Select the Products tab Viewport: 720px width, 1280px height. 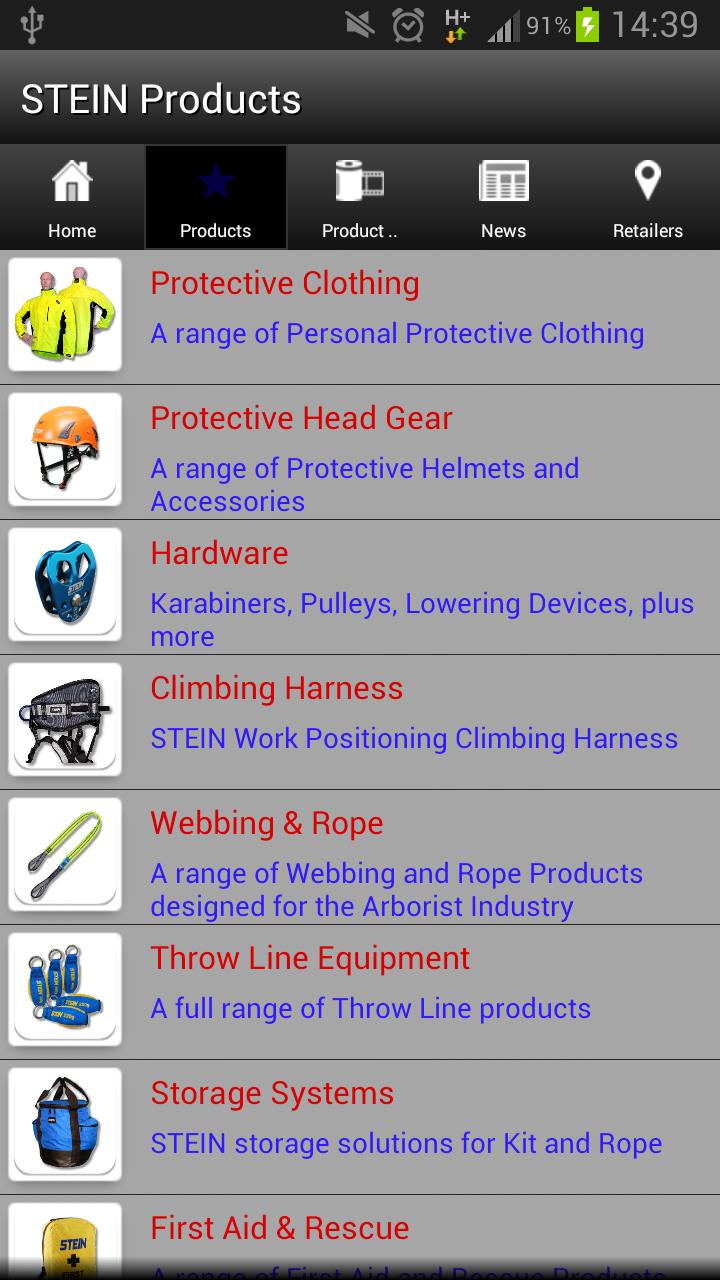216,198
